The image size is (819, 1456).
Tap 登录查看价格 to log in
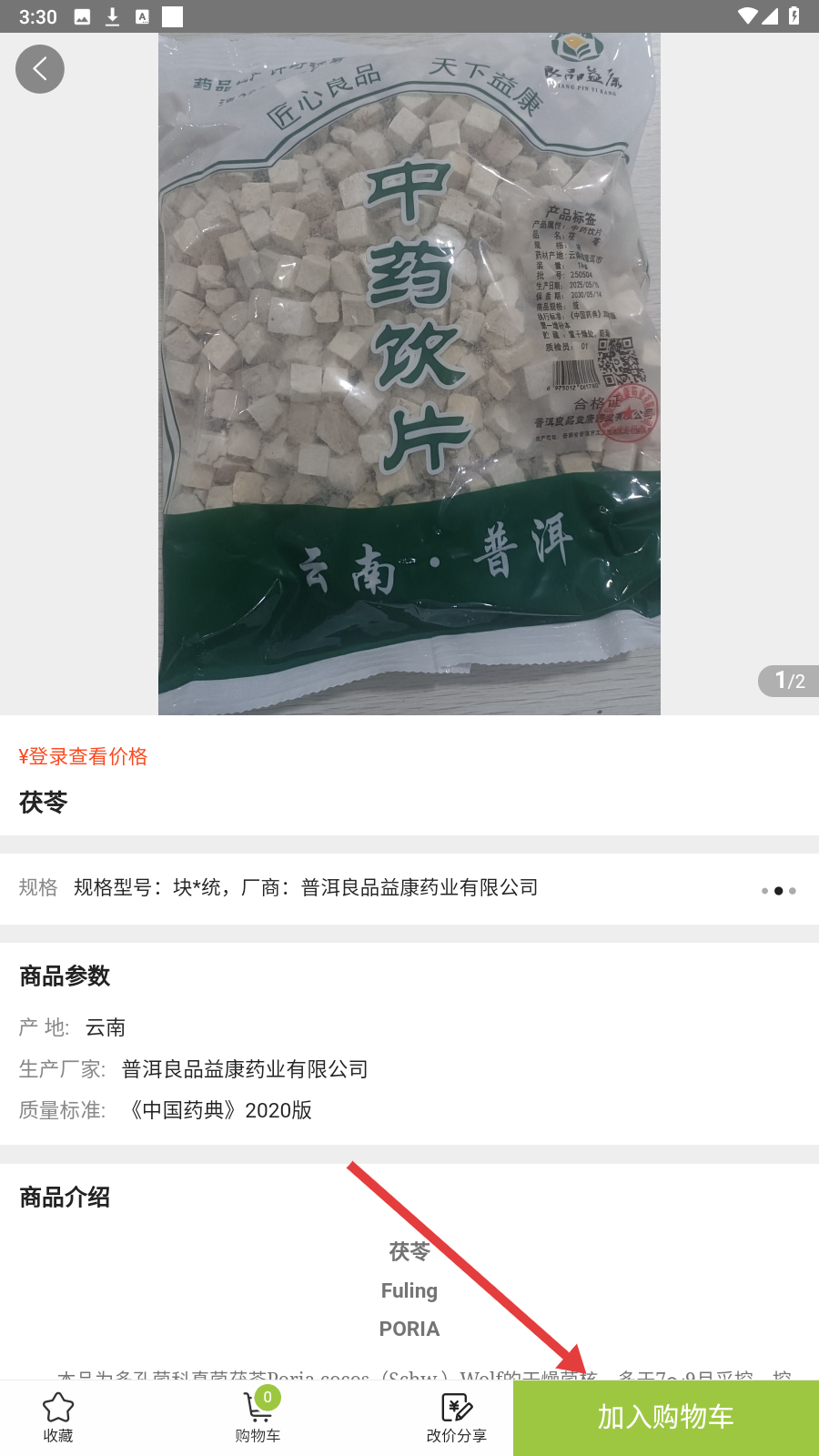click(x=83, y=756)
